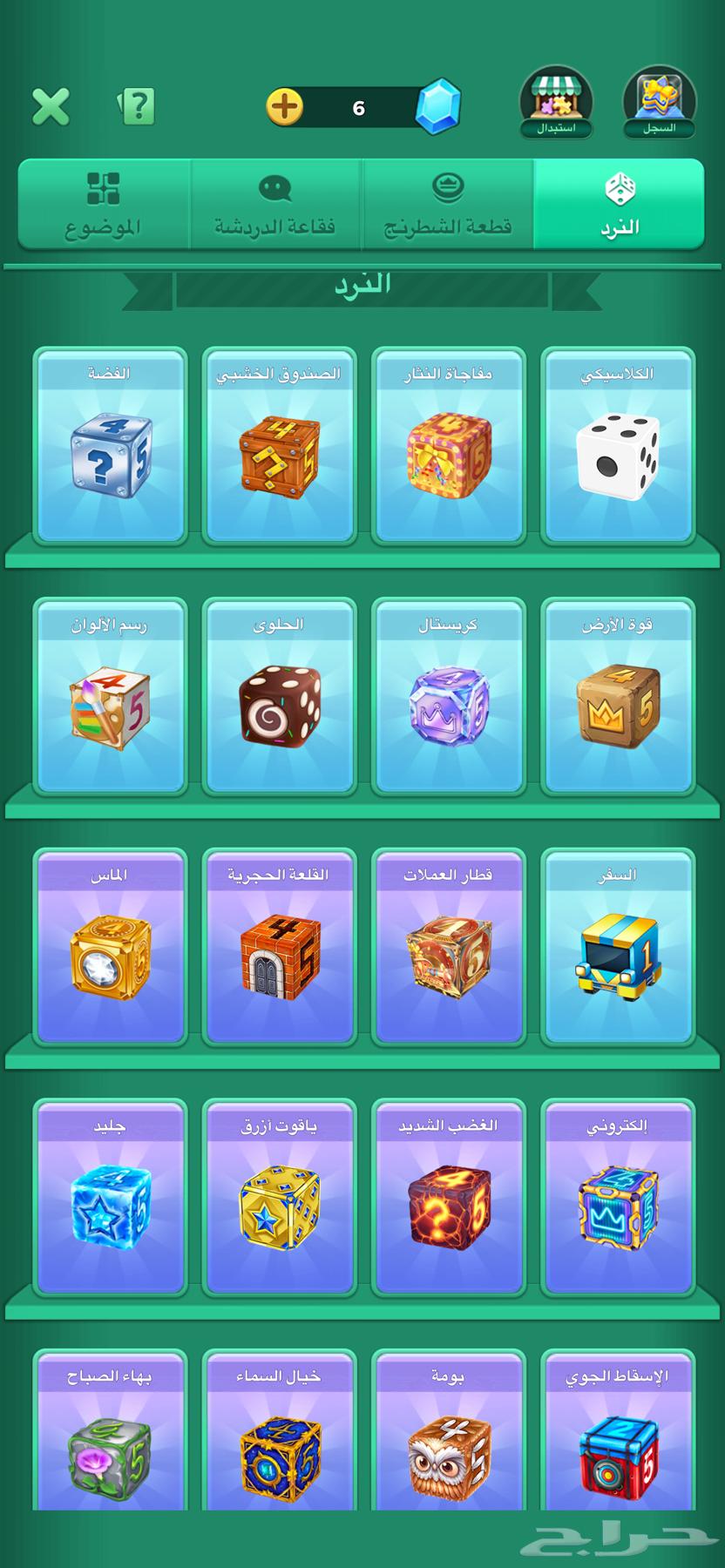Switch to the فقاعة الدردشة tab

pyautogui.click(x=275, y=206)
